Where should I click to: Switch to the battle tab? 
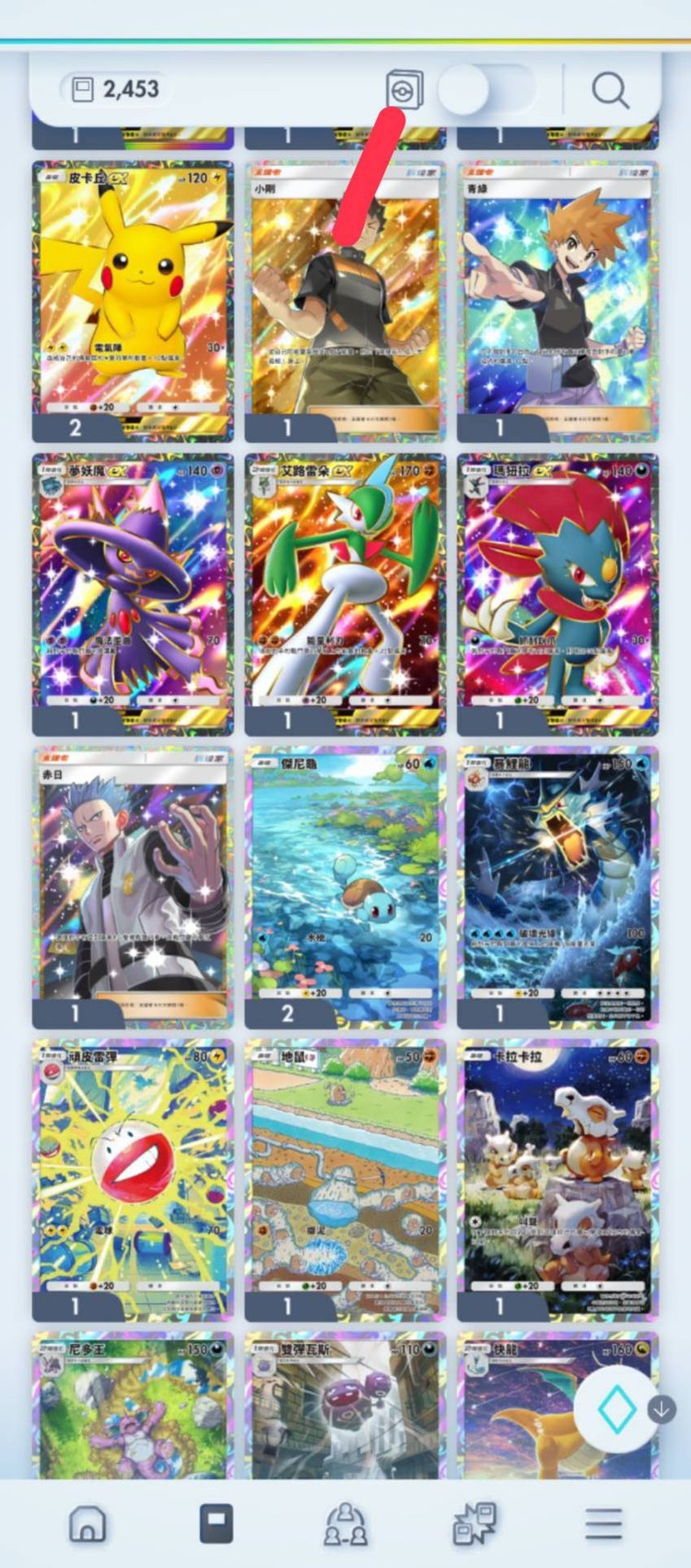(x=474, y=1524)
